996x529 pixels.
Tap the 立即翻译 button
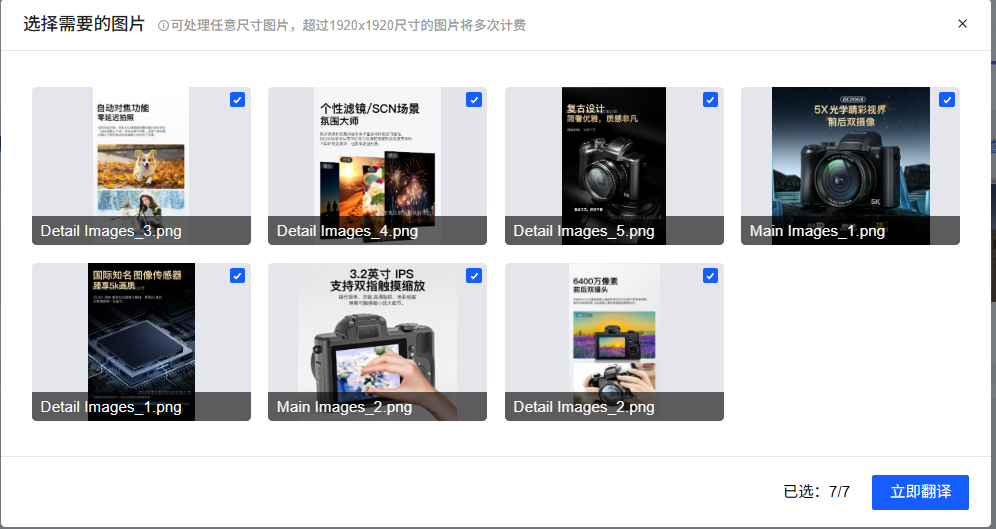pyautogui.click(x=919, y=492)
